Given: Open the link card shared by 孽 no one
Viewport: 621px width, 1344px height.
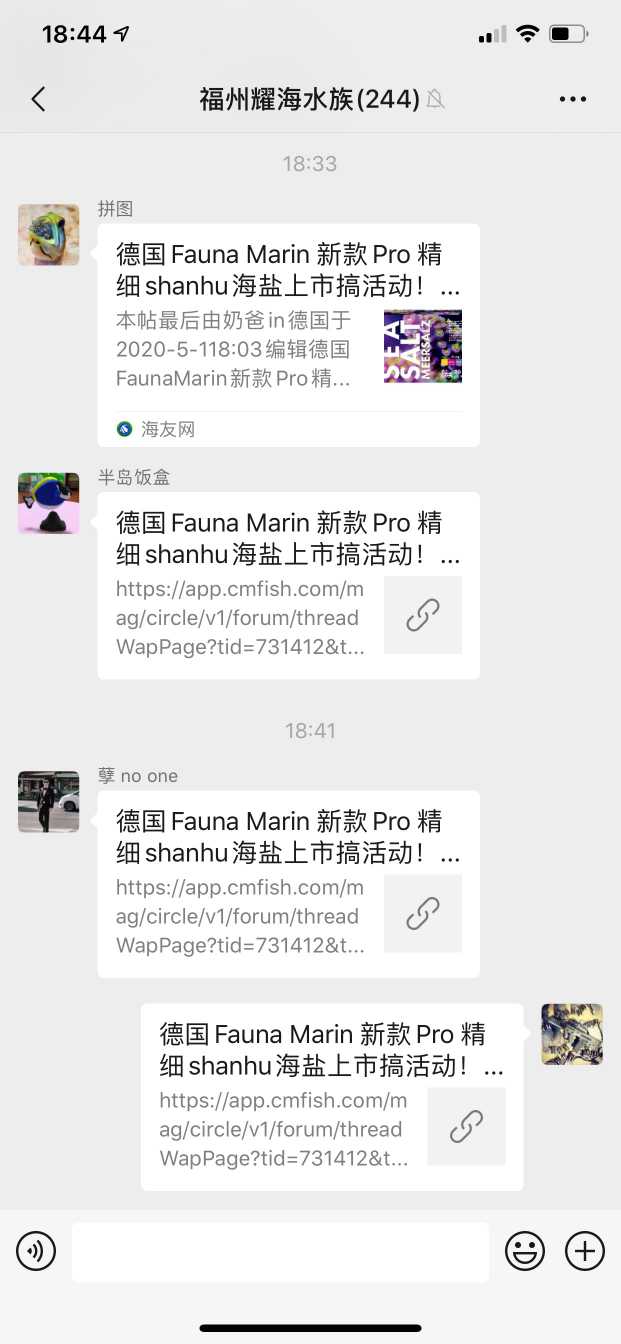Looking at the screenshot, I should click(x=288, y=884).
